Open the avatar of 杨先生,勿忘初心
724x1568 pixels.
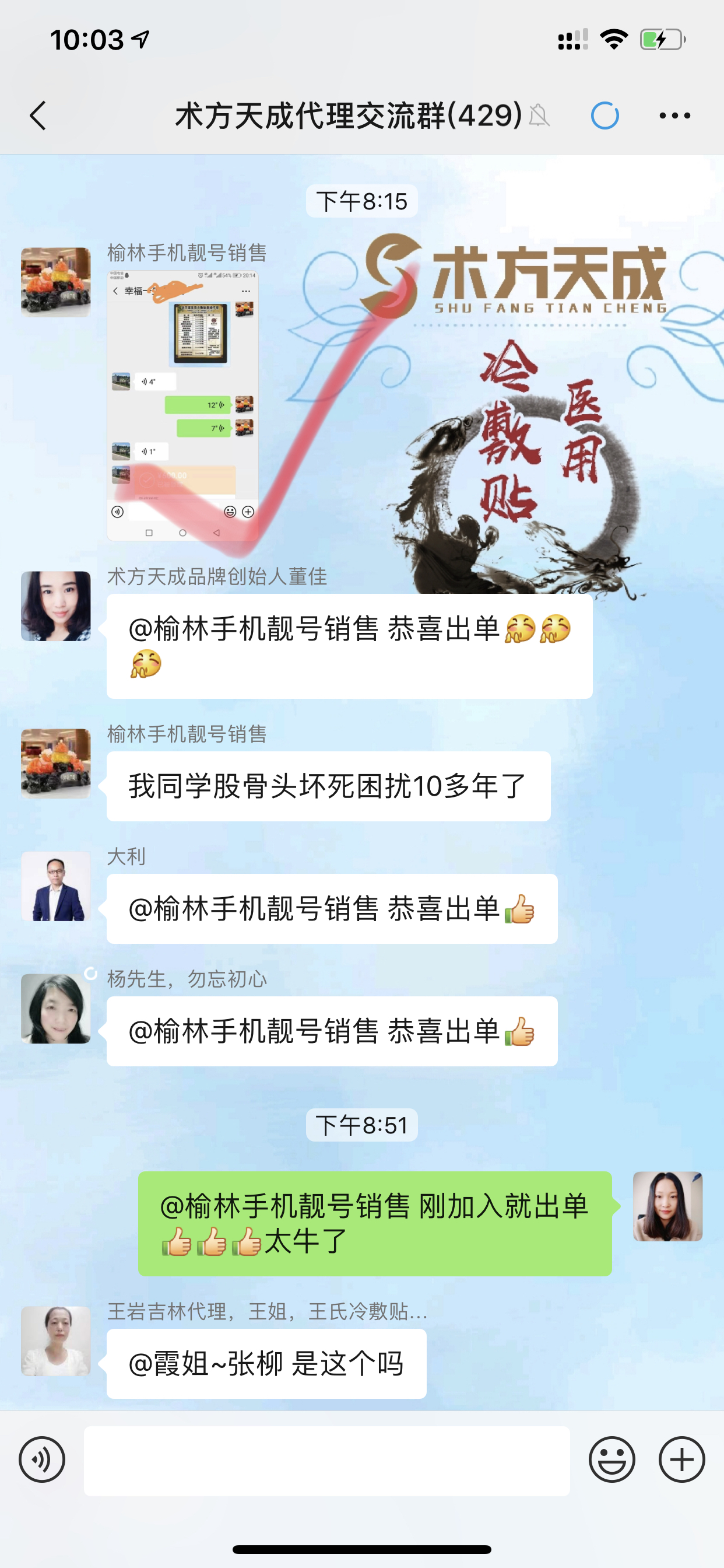[56, 1009]
